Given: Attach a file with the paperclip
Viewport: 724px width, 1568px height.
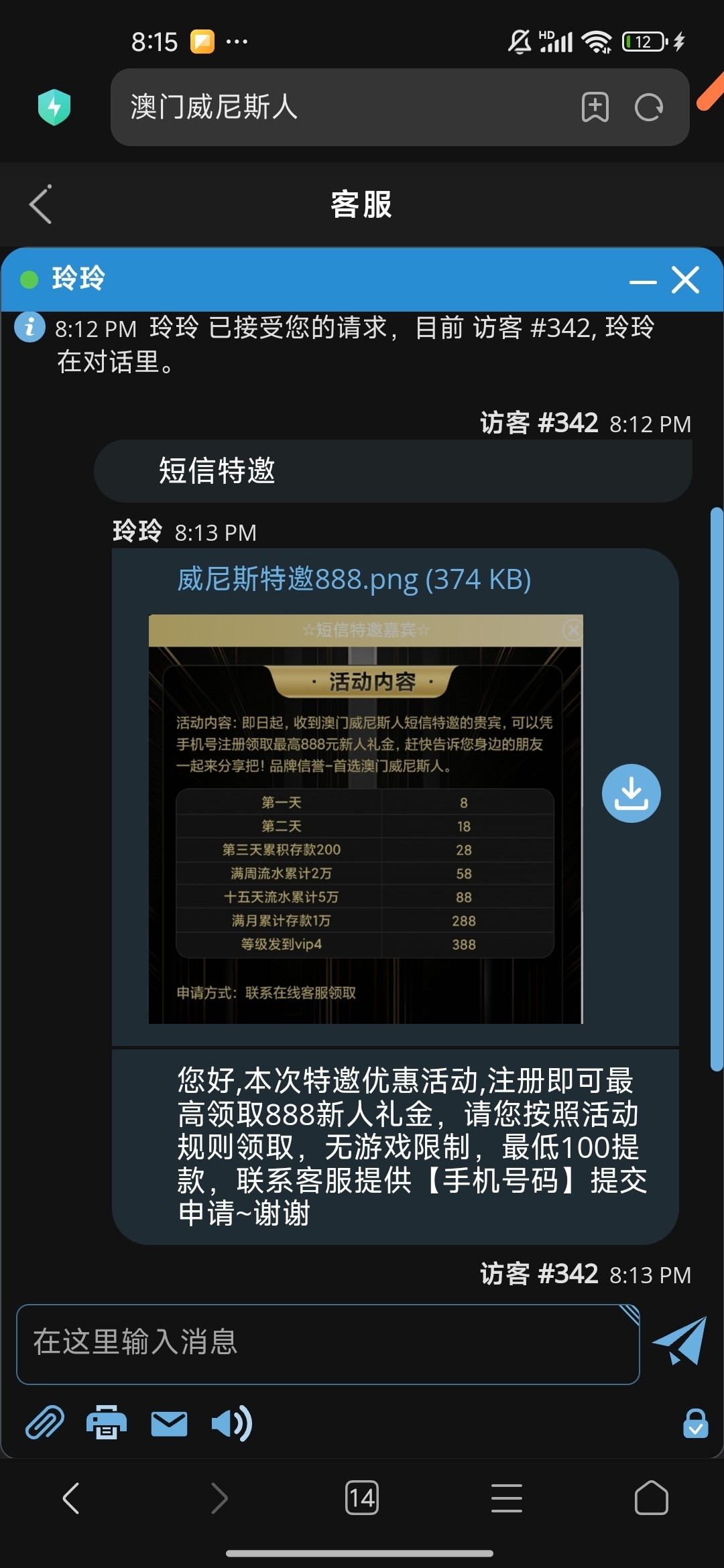Looking at the screenshot, I should [x=44, y=1423].
